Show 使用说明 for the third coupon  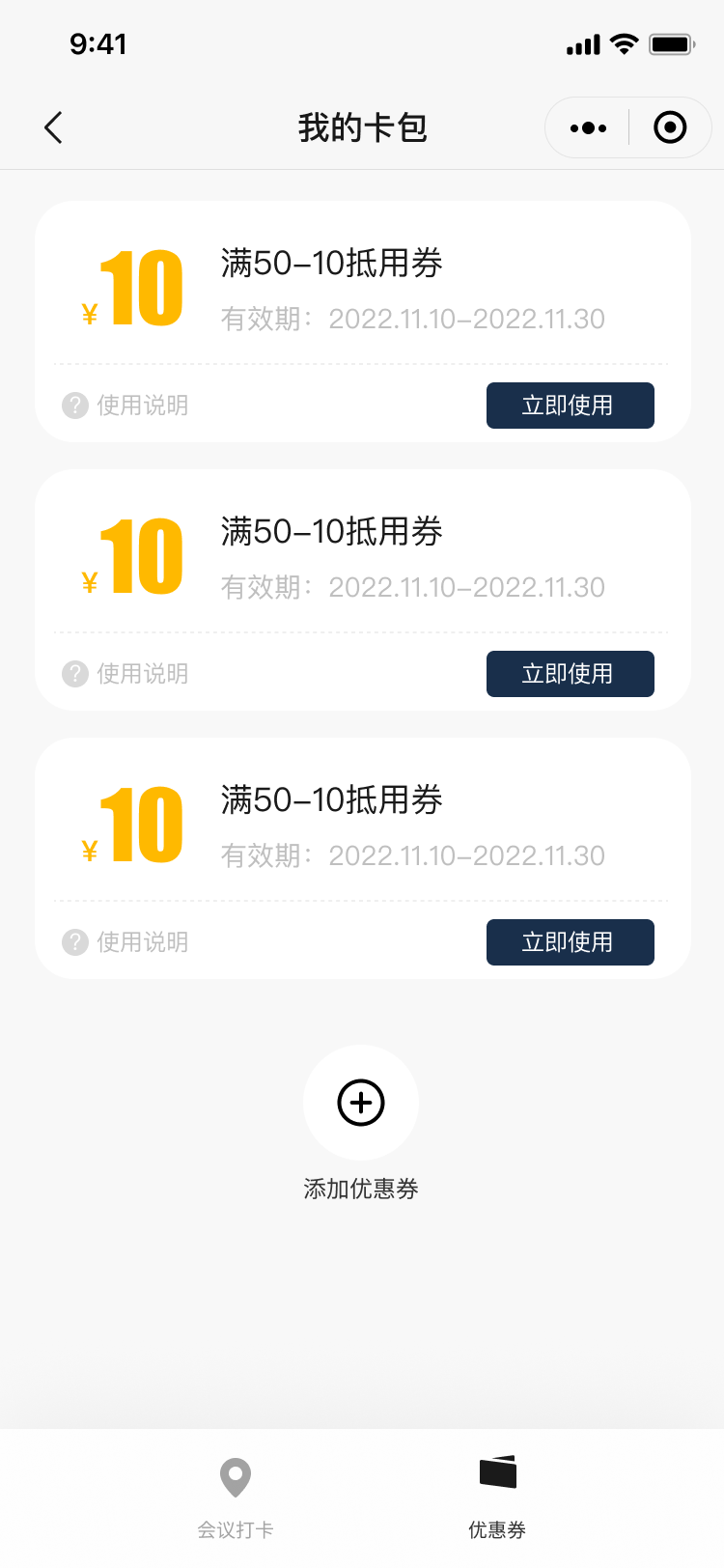125,942
